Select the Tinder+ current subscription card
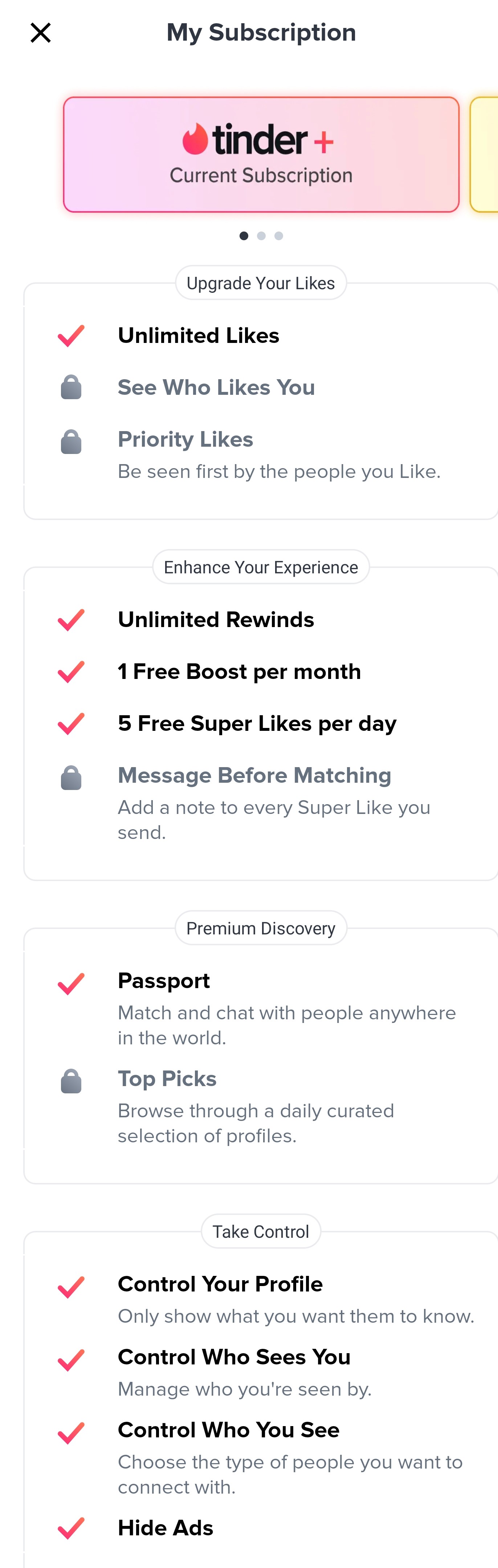The width and height of the screenshot is (498, 1568). [x=261, y=155]
